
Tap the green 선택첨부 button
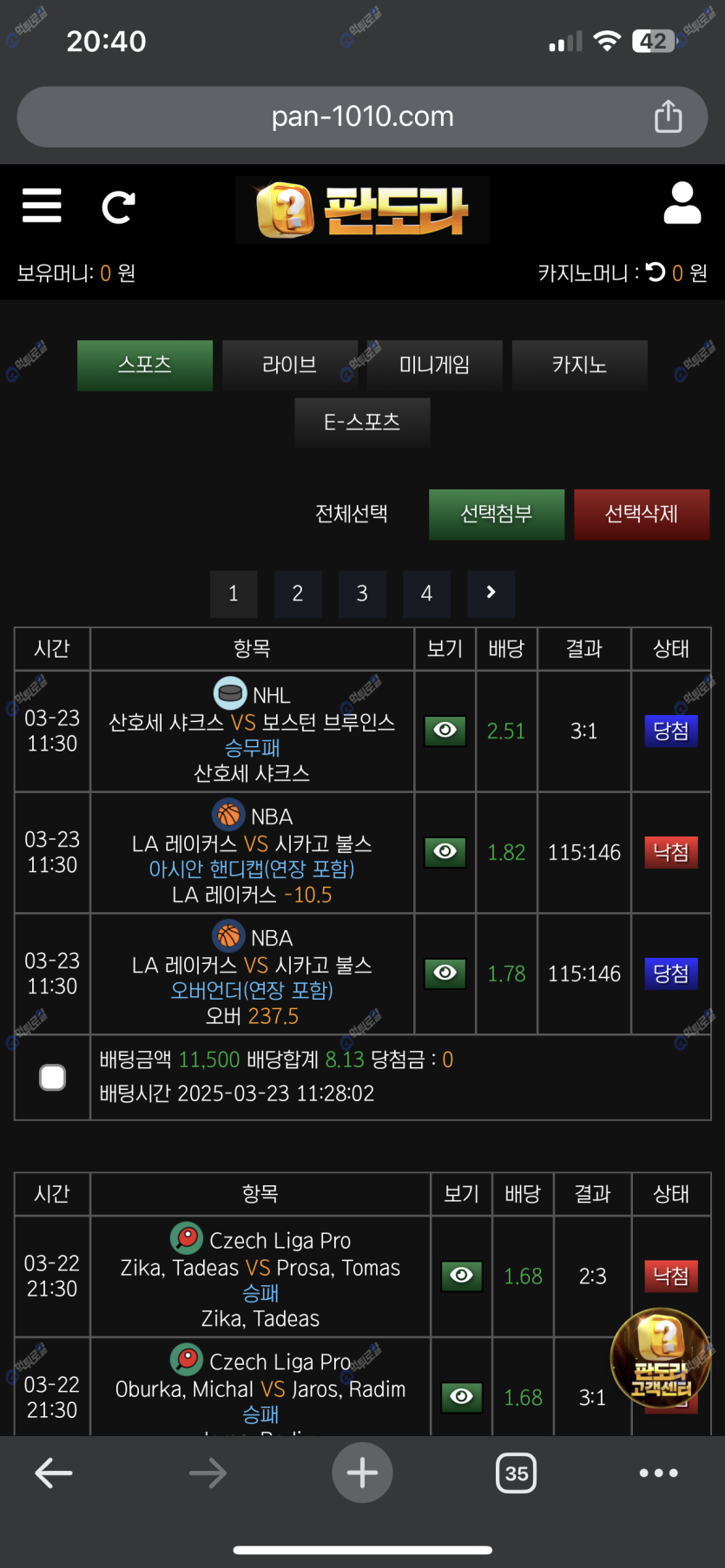(497, 515)
